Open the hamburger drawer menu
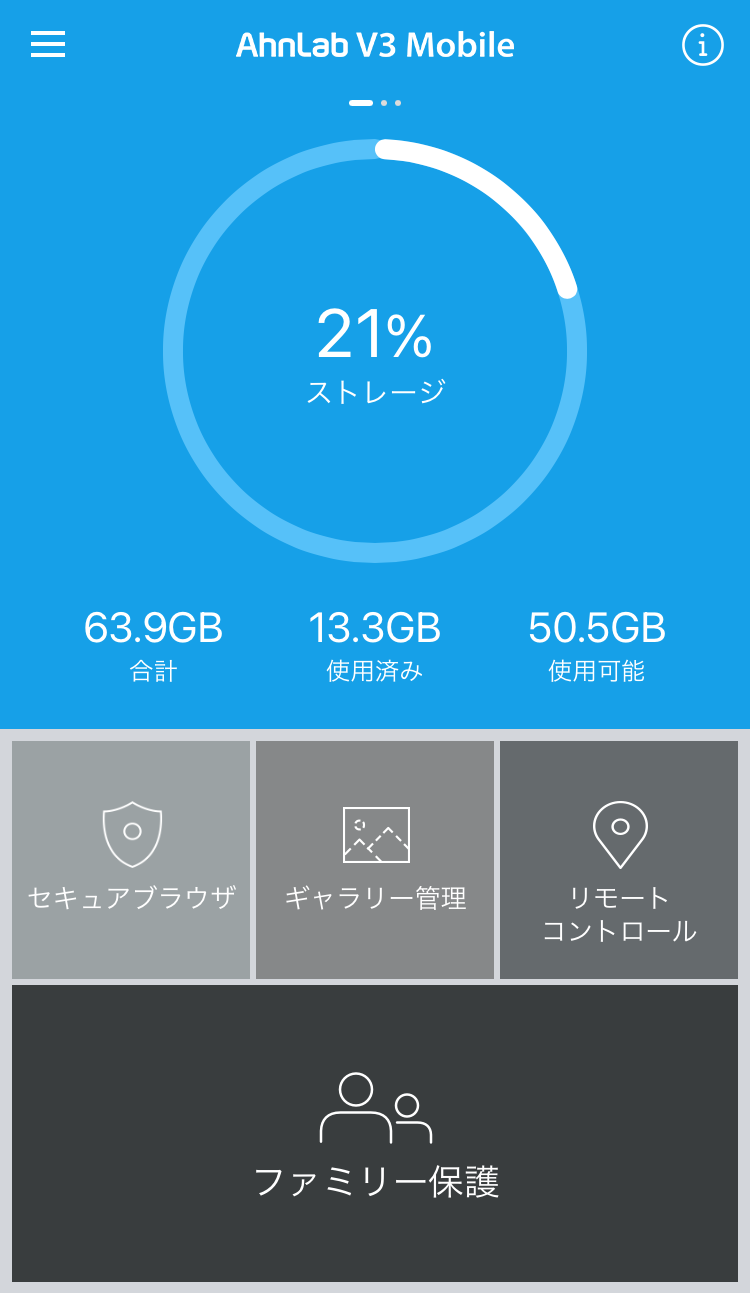The image size is (750, 1293). coord(48,44)
